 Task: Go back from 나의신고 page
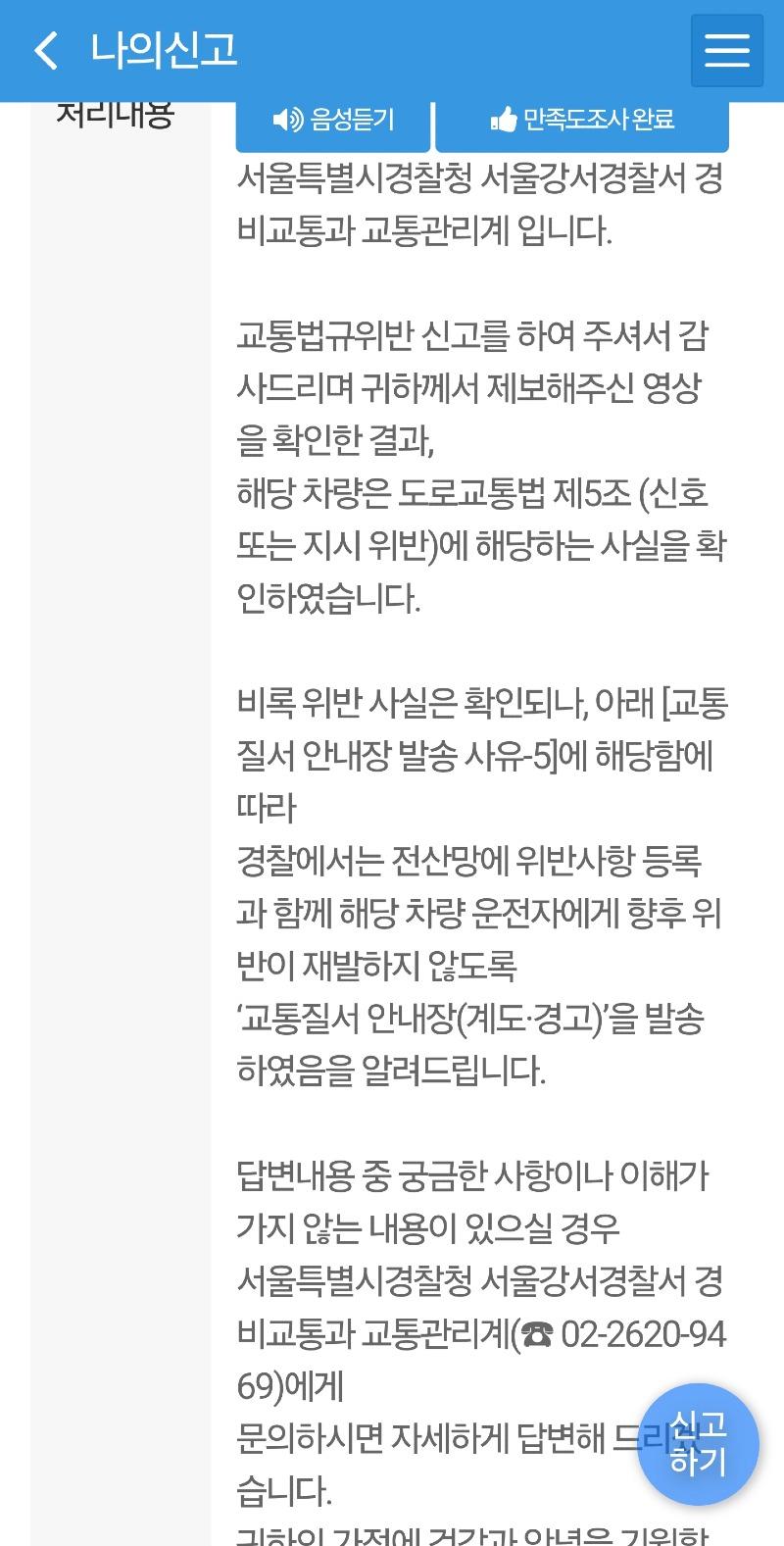46,50
